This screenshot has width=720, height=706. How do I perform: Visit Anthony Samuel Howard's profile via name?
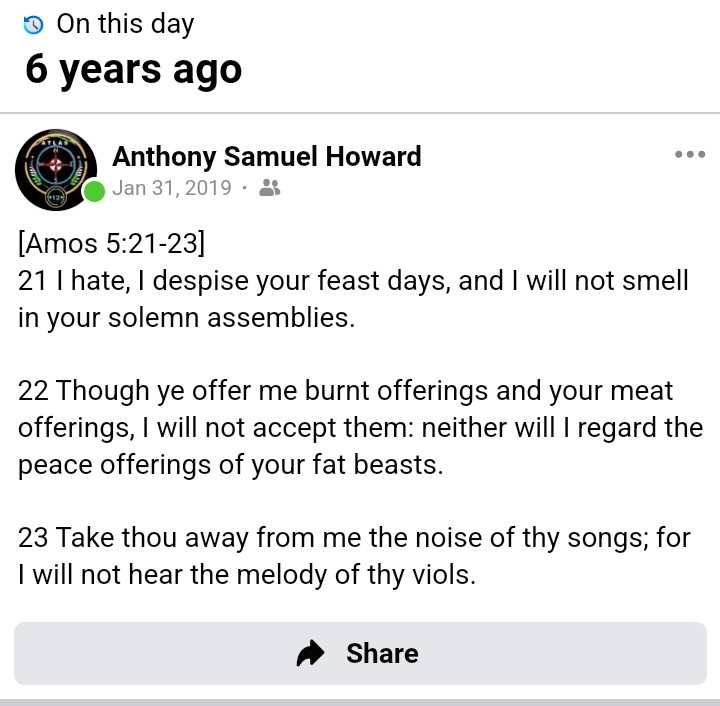click(267, 157)
